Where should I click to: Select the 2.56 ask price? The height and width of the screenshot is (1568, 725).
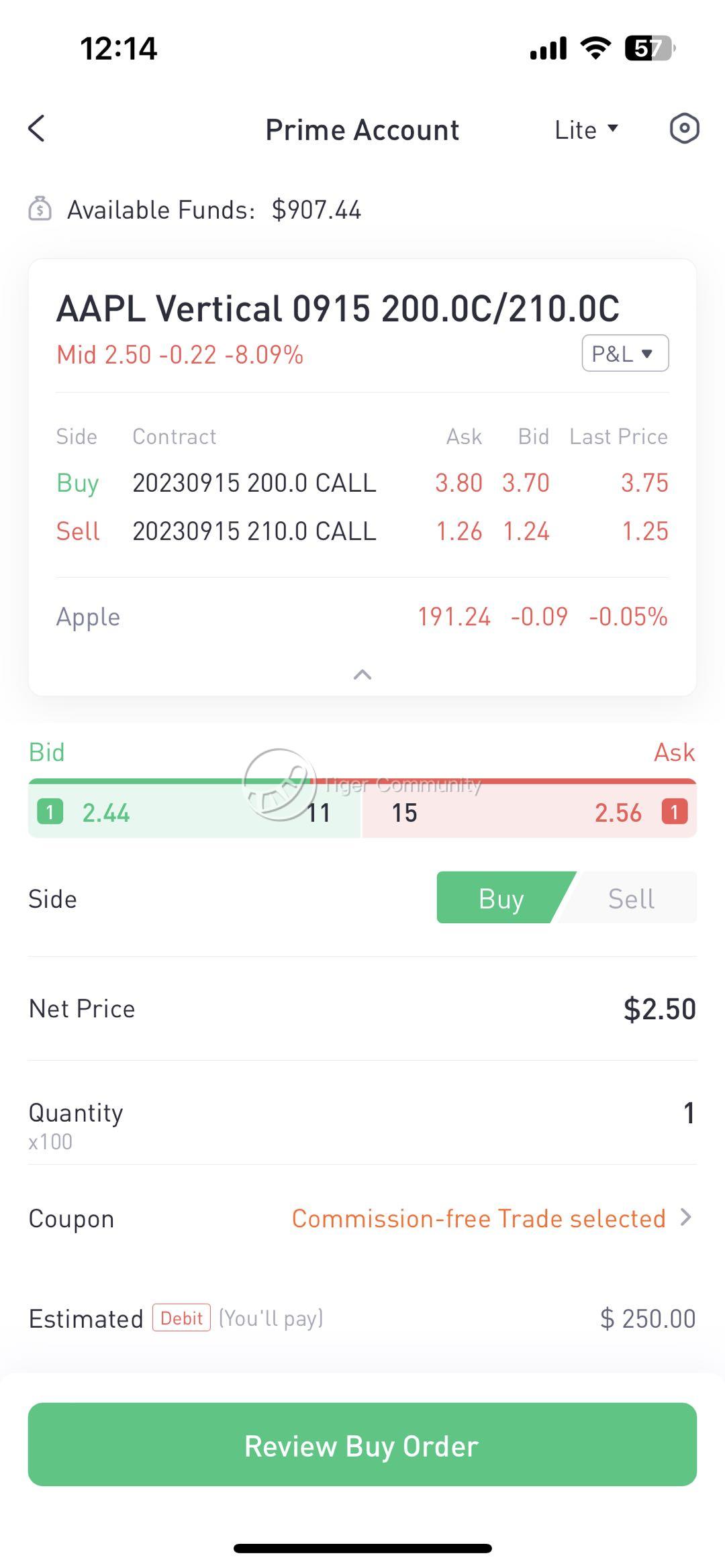point(618,813)
